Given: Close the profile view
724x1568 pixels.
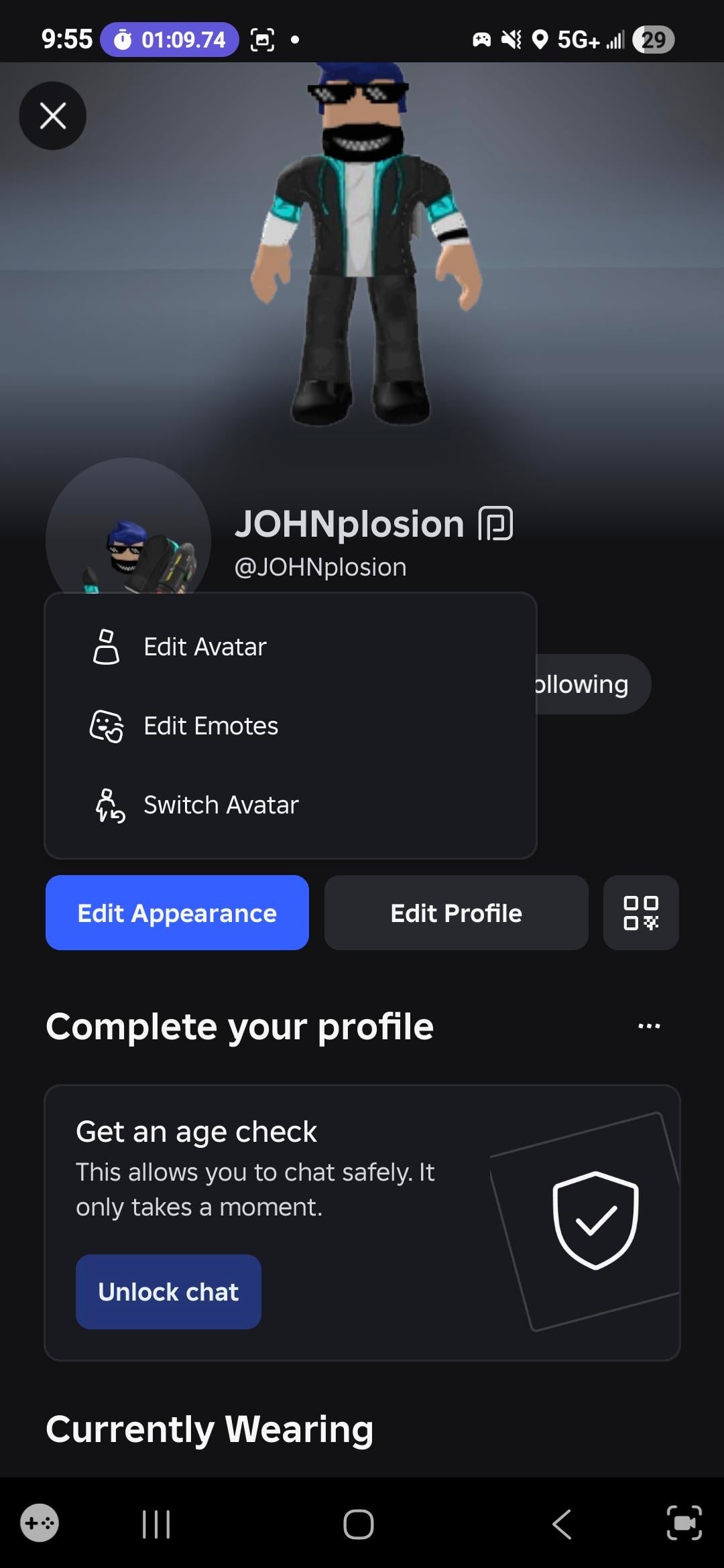Looking at the screenshot, I should pyautogui.click(x=52, y=115).
